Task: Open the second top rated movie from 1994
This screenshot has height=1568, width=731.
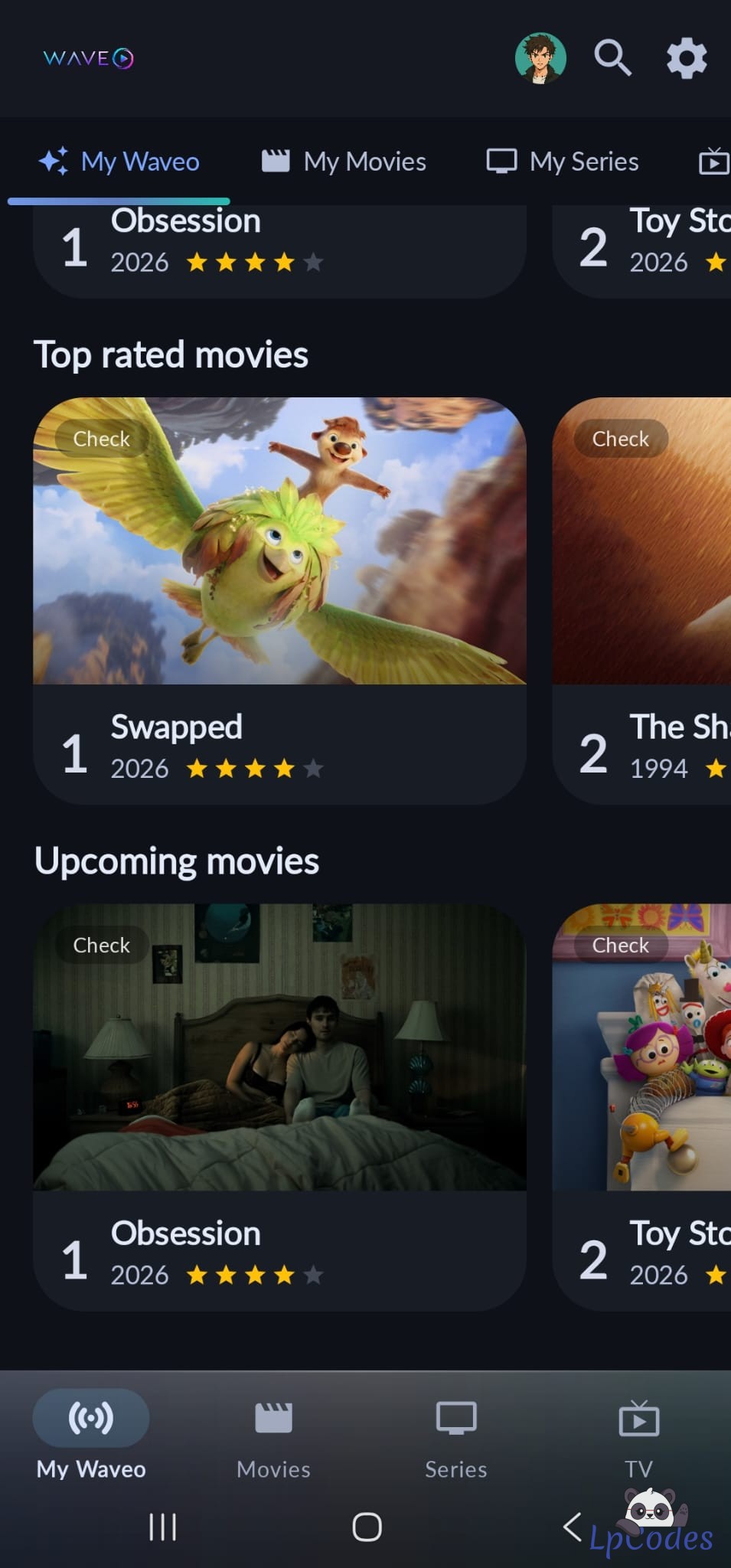Action: [641, 601]
